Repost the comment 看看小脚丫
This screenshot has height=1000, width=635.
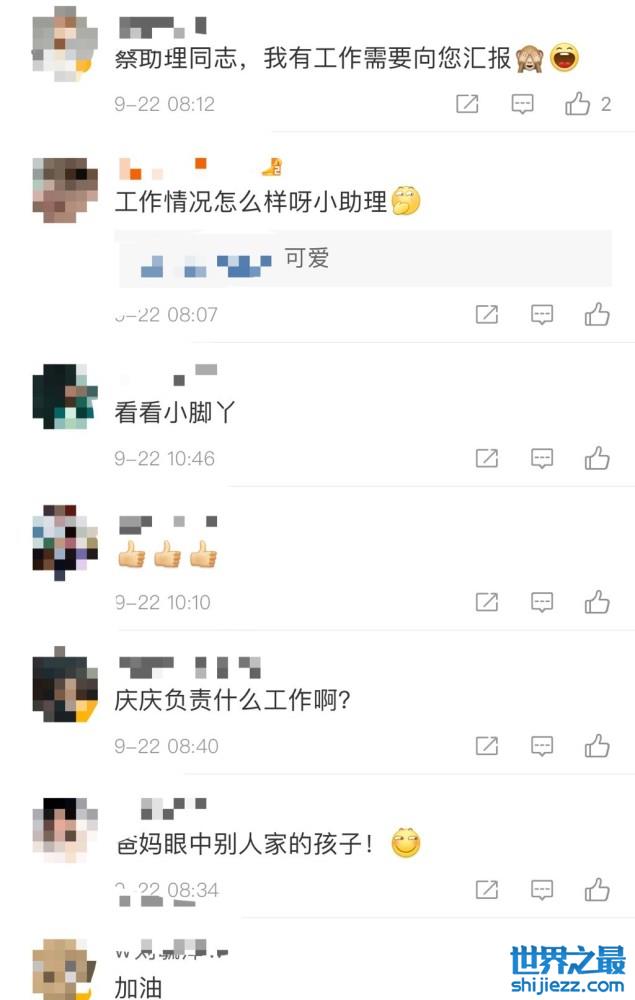[487, 459]
